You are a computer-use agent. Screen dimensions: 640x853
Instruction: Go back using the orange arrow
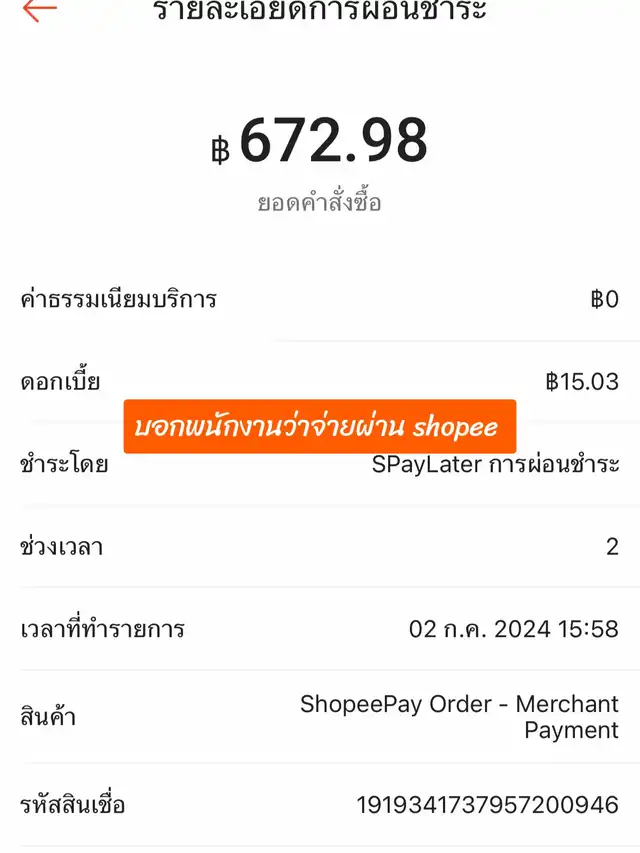(39, 10)
